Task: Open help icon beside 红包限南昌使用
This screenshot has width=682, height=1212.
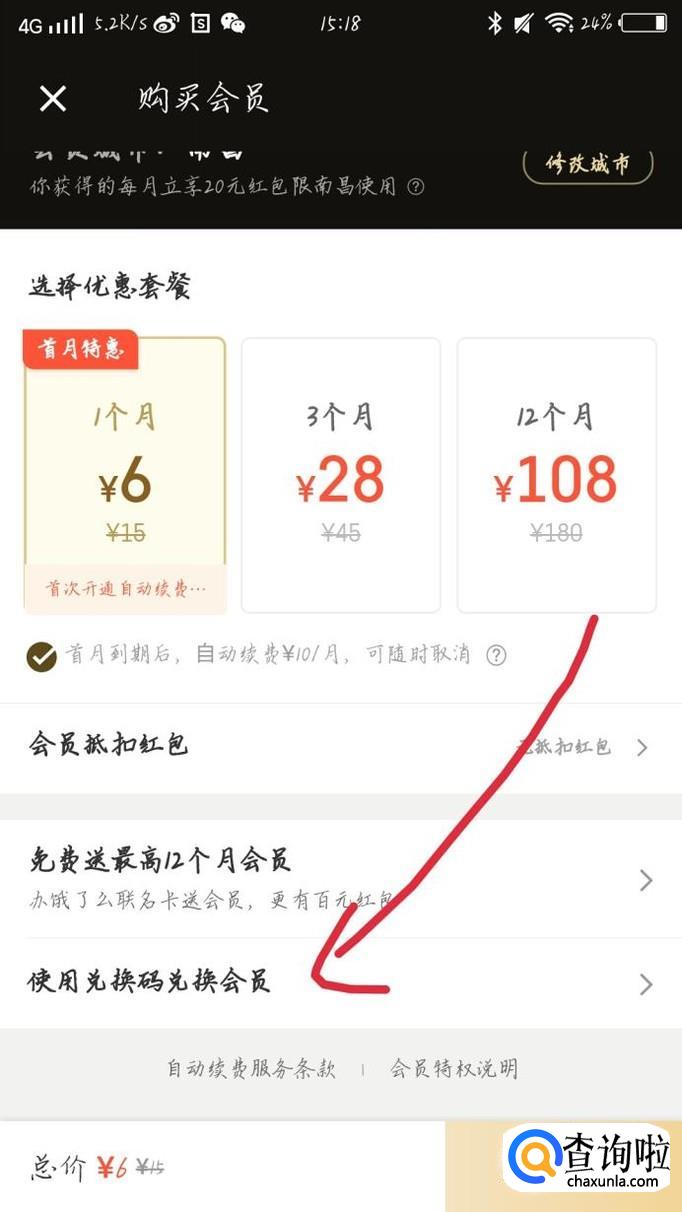Action: [415, 186]
